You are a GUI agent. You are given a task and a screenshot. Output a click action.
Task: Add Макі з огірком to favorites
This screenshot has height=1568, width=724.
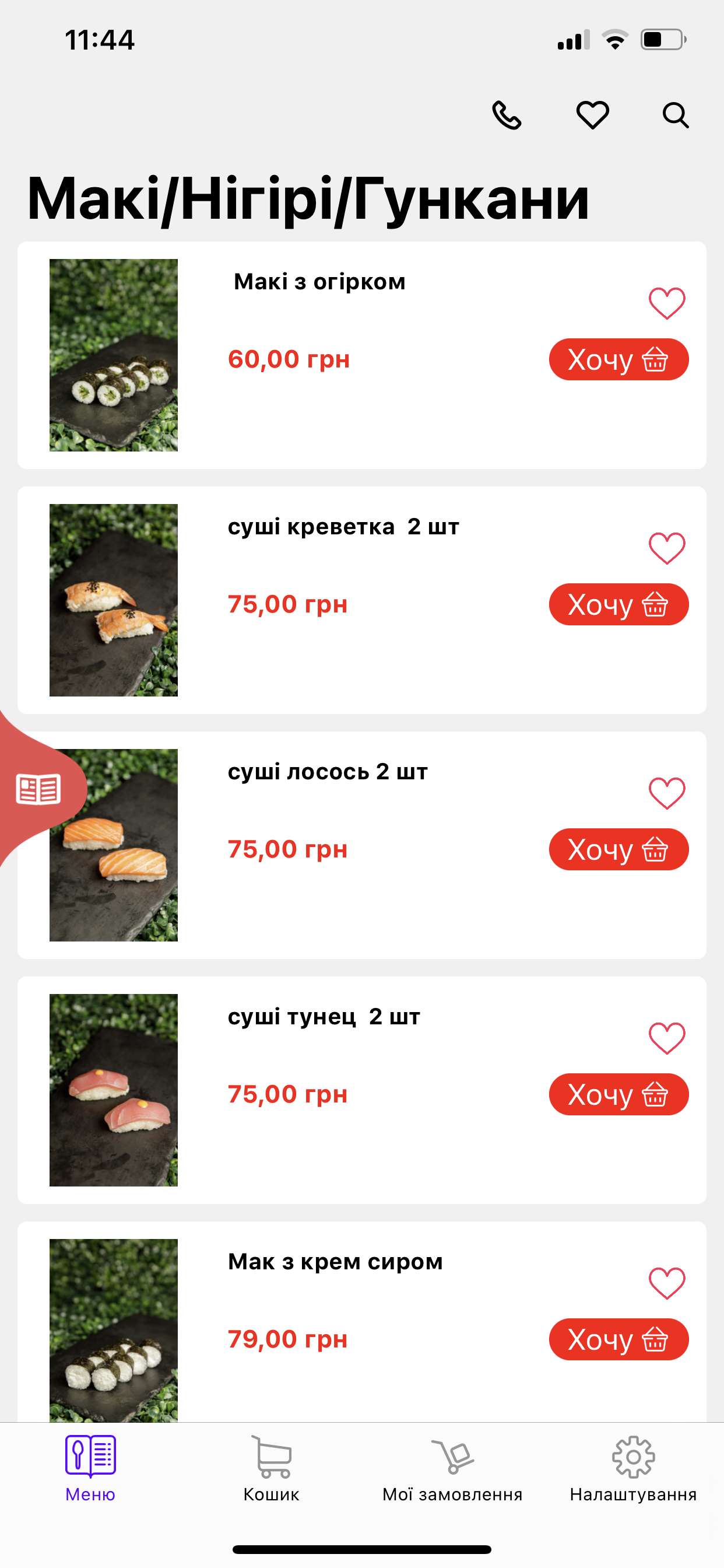pyautogui.click(x=667, y=303)
